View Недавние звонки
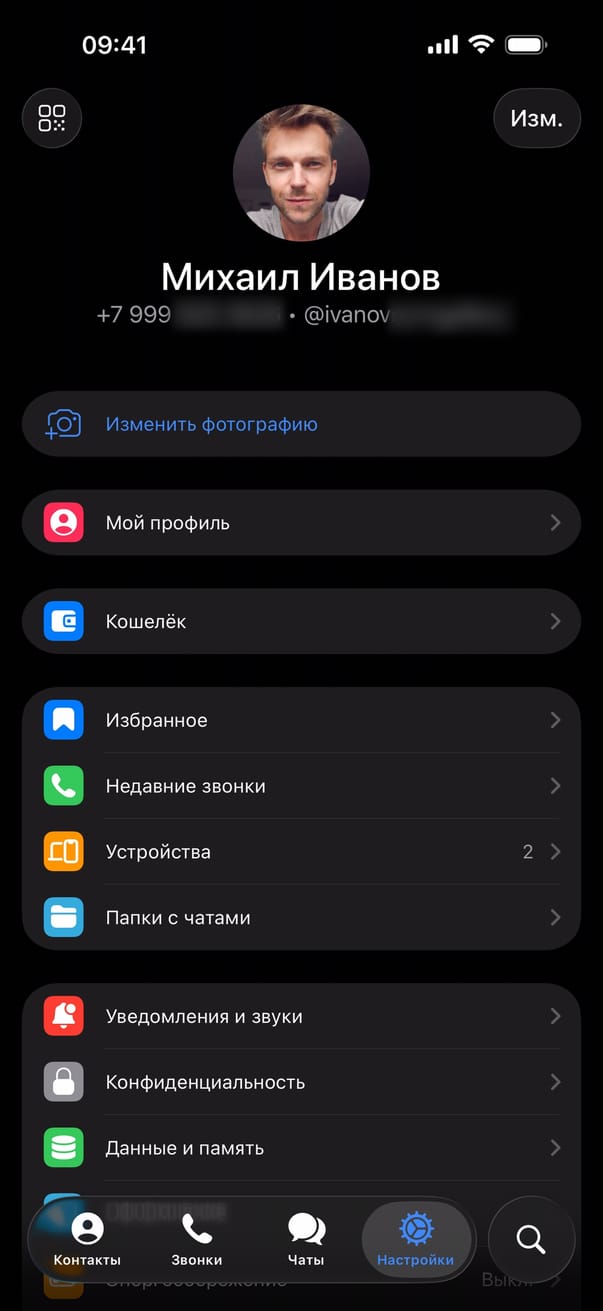The width and height of the screenshot is (603, 1311). click(x=301, y=786)
